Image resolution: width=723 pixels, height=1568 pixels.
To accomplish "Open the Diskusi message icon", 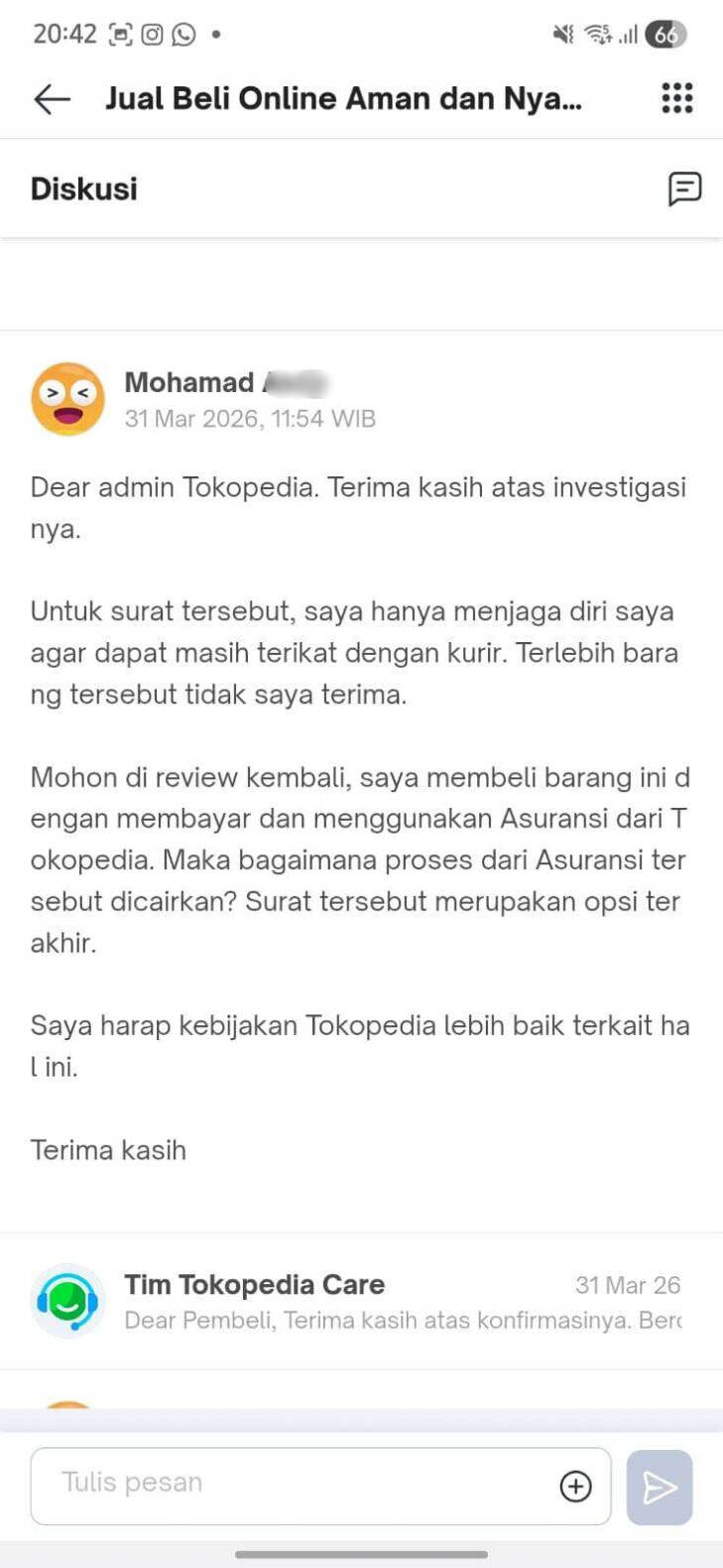I will coord(684,189).
